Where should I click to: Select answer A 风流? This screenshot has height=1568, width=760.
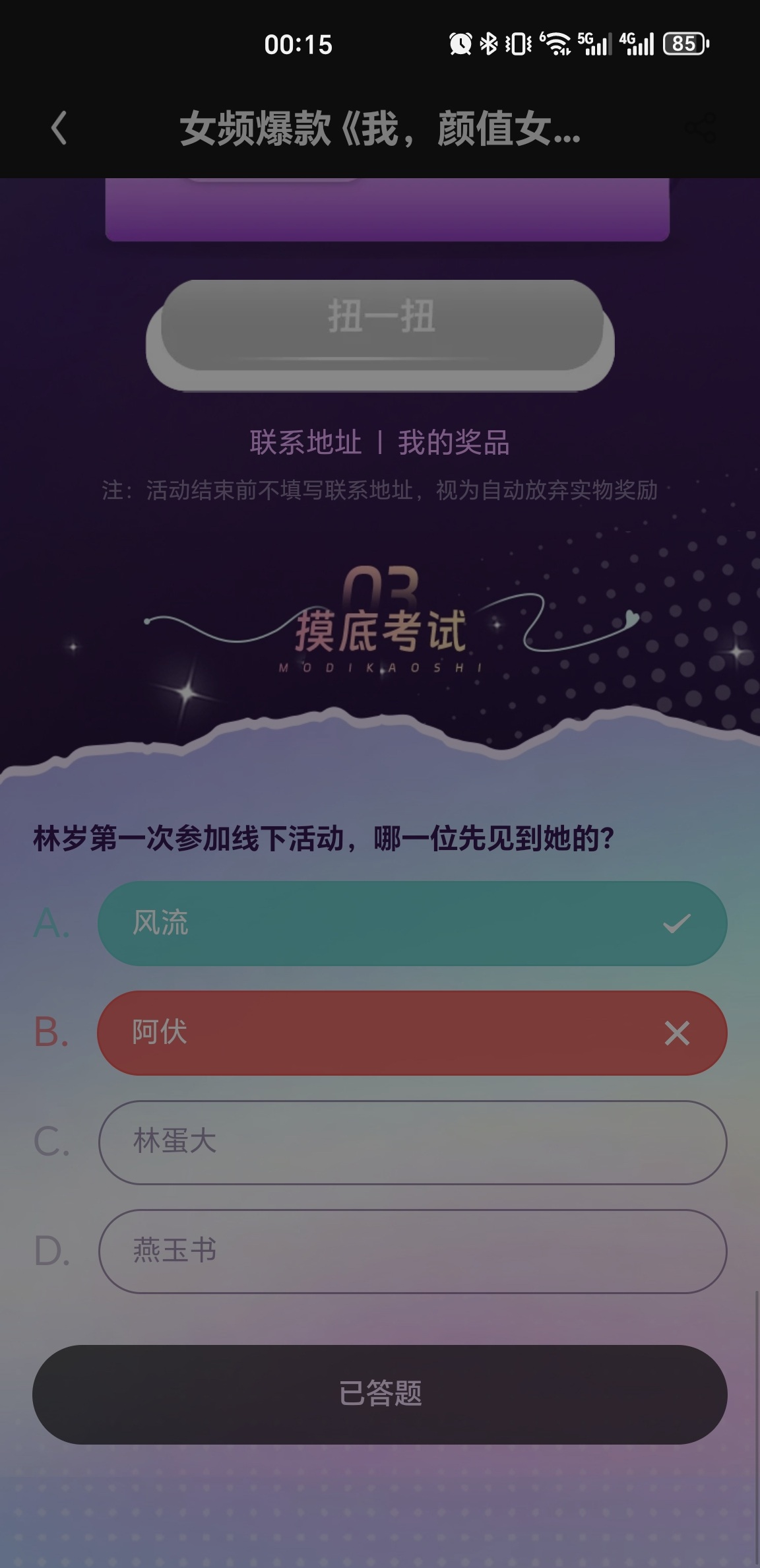(412, 923)
